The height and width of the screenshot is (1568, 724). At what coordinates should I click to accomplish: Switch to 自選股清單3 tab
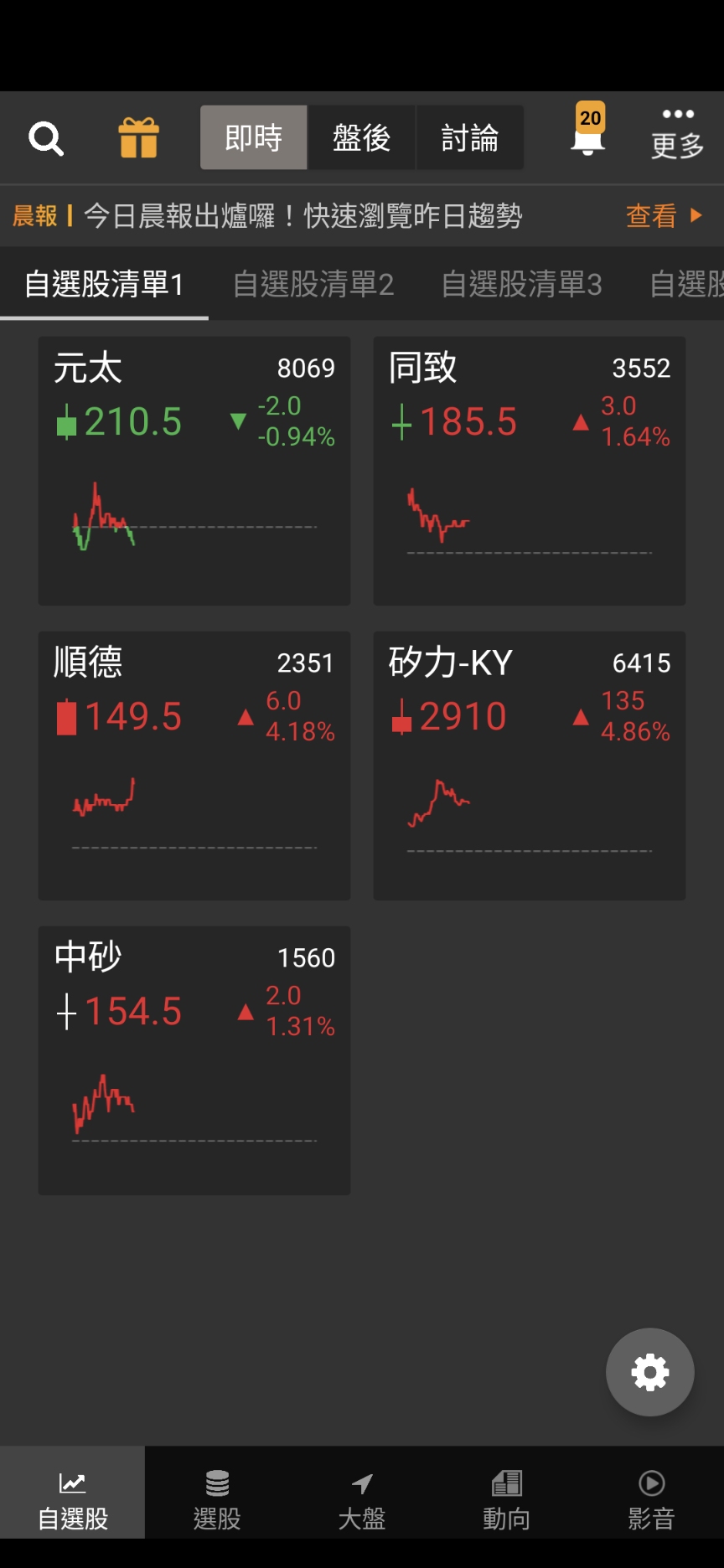click(x=521, y=285)
